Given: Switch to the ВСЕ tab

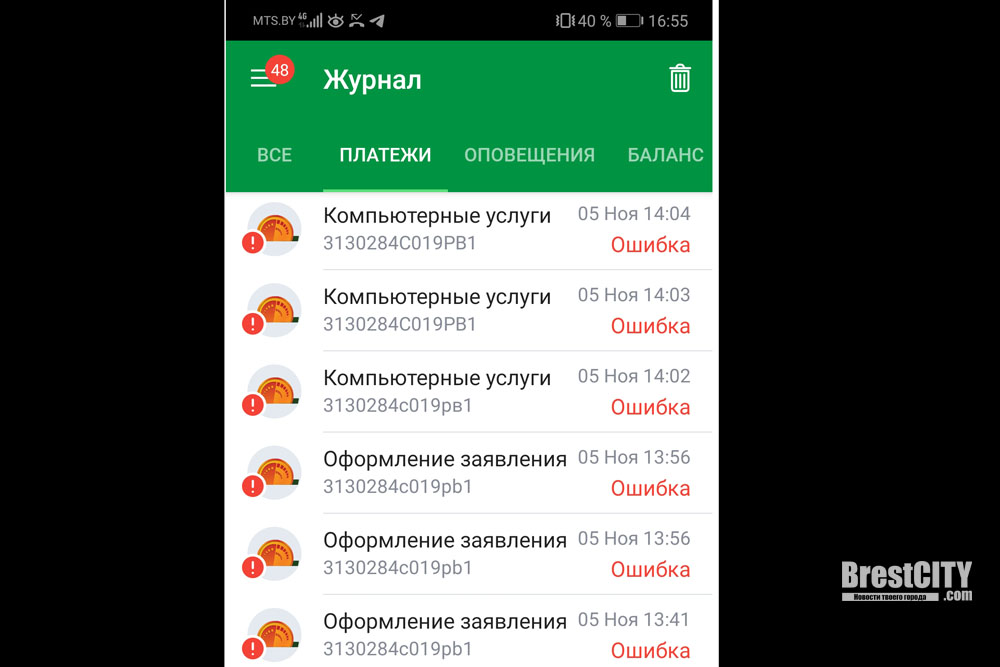Looking at the screenshot, I should point(274,155).
